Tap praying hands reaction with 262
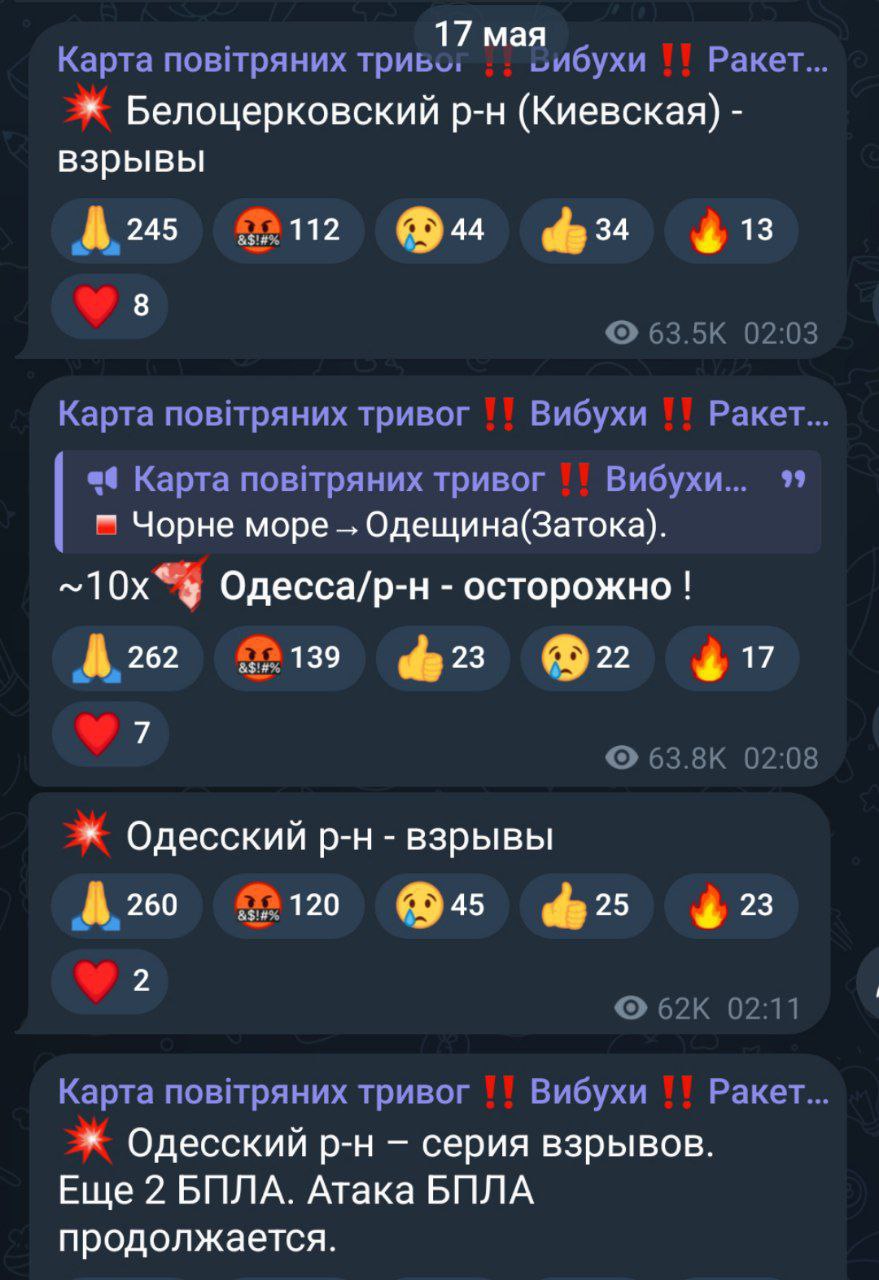 click(127, 658)
